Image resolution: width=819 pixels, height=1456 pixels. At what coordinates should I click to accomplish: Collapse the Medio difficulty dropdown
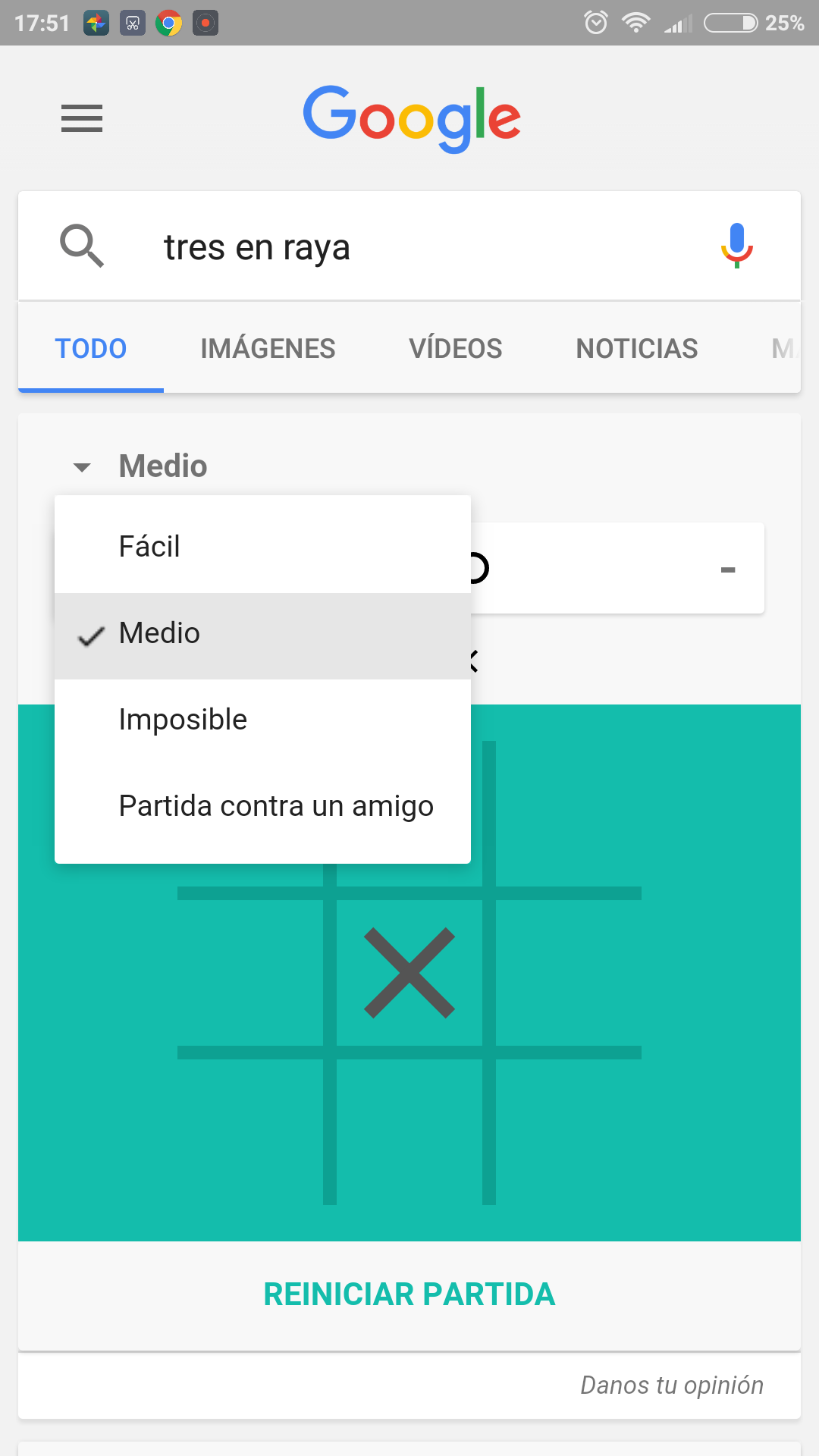point(140,466)
